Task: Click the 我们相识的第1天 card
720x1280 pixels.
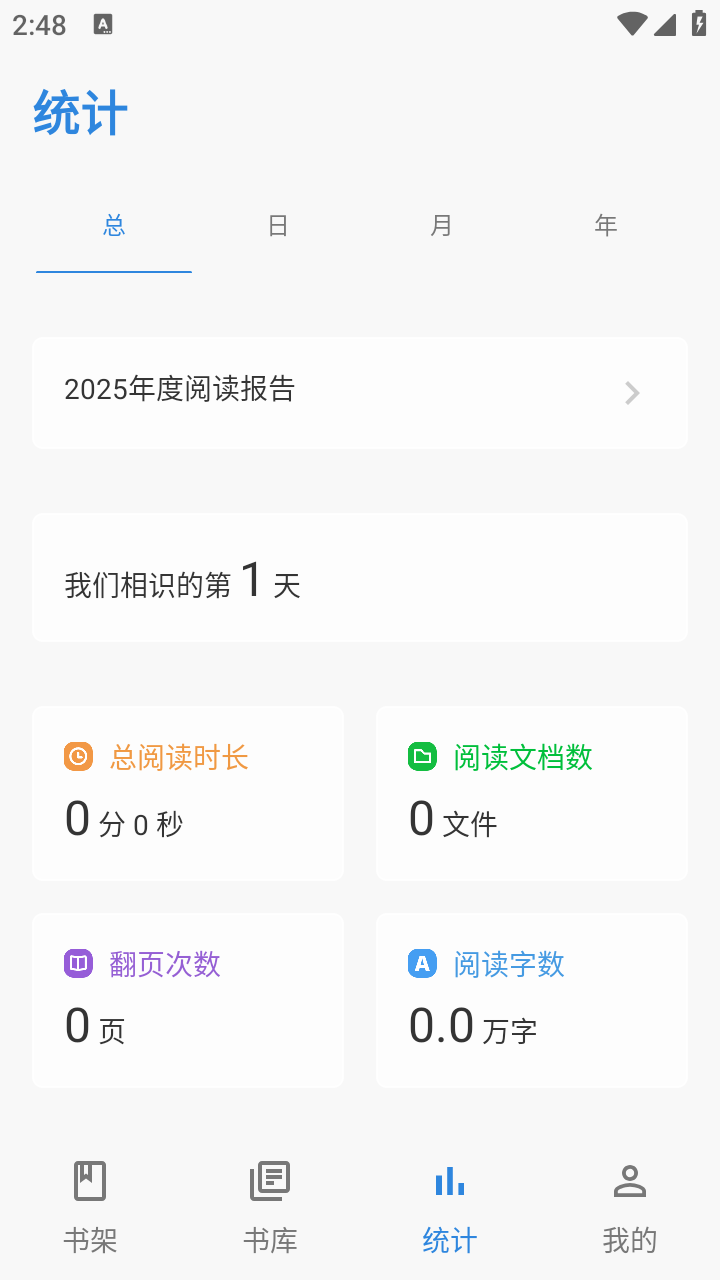Action: (x=360, y=578)
